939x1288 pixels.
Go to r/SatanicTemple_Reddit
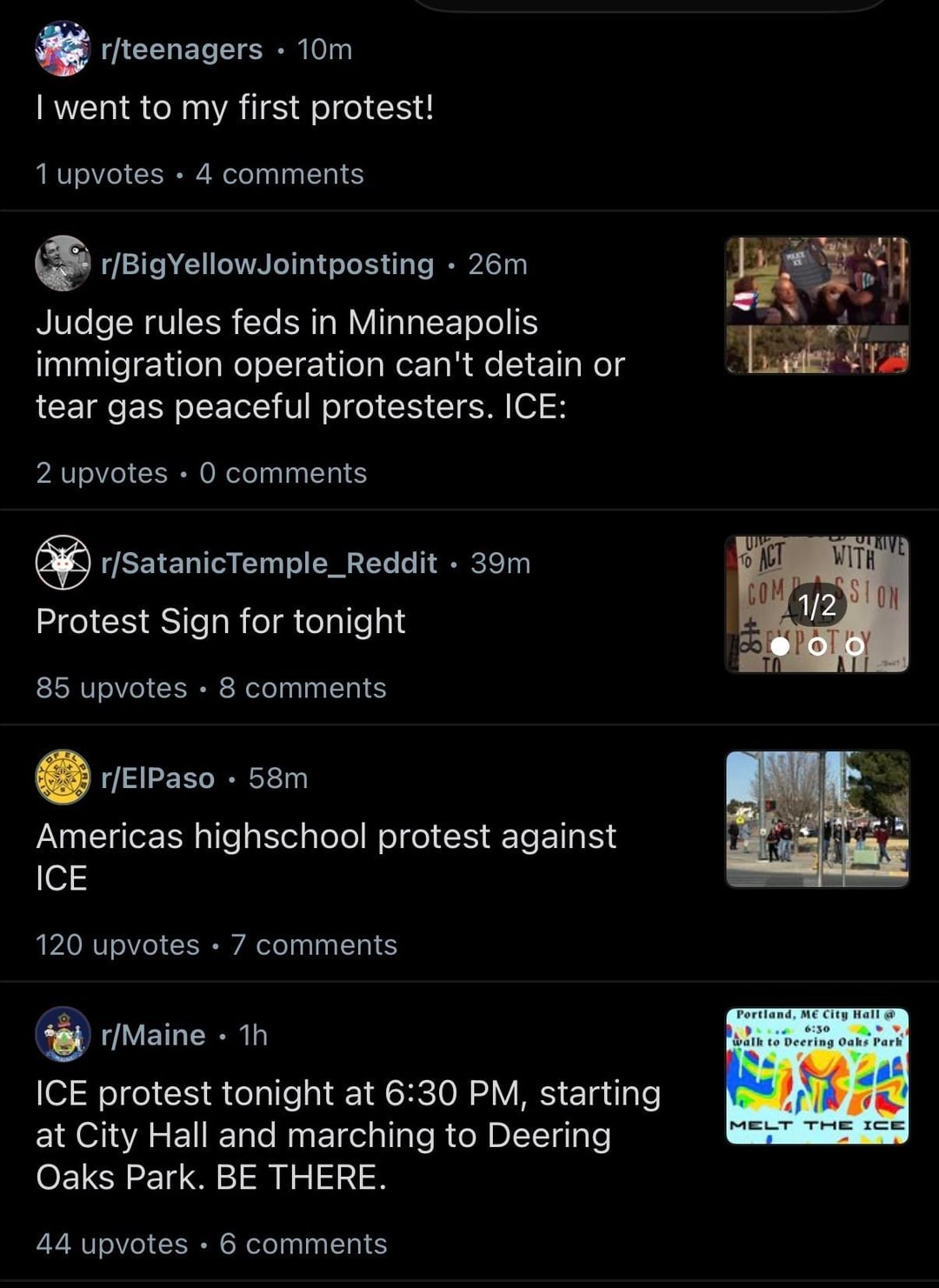(x=269, y=564)
